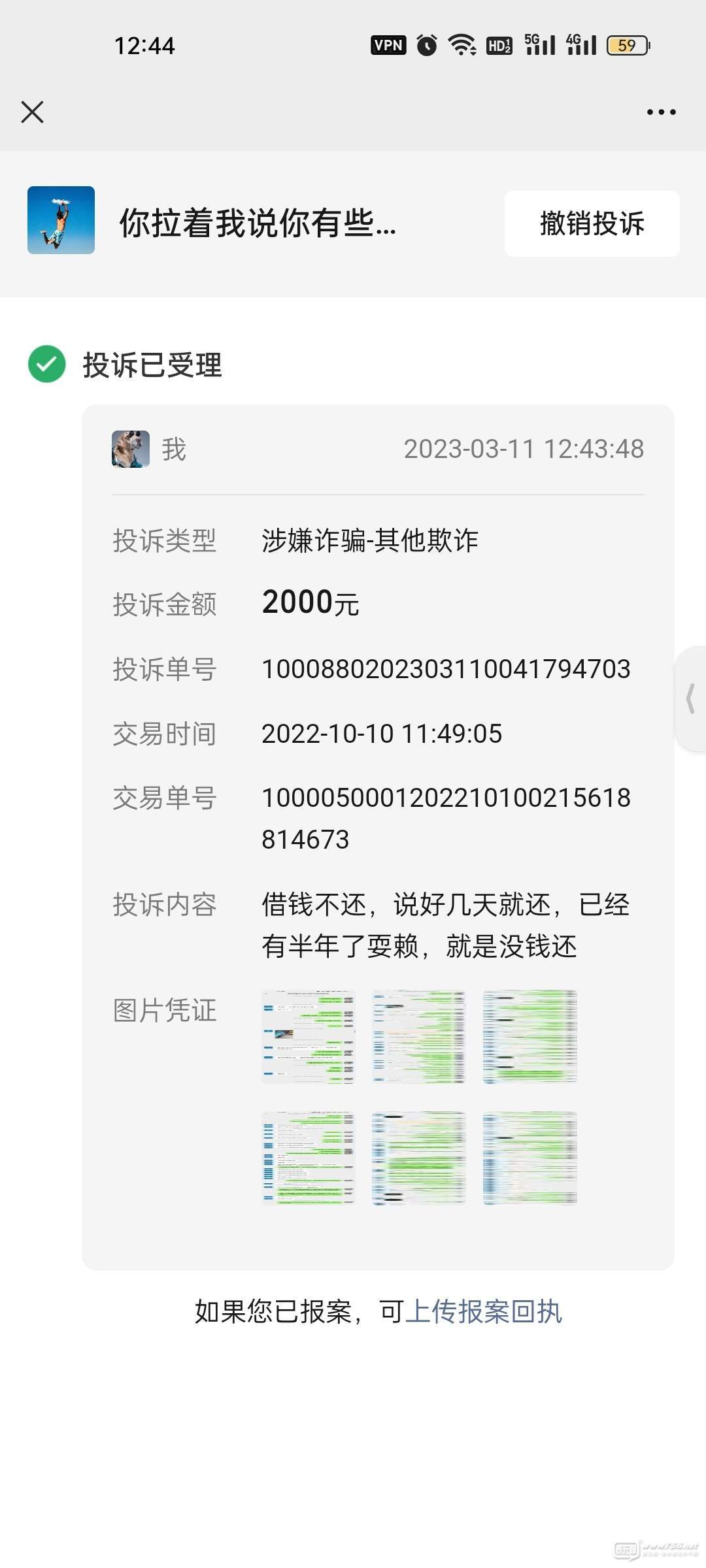The height and width of the screenshot is (1568, 706).
Task: Open the 上传报案回执 link
Action: [x=483, y=1311]
